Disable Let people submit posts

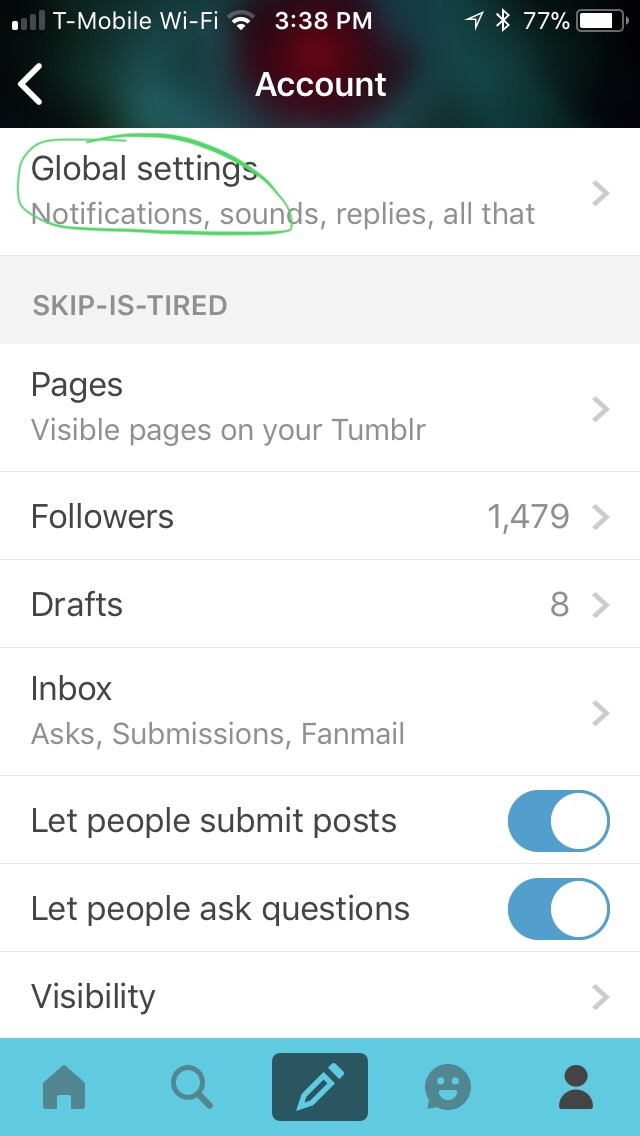(558, 821)
